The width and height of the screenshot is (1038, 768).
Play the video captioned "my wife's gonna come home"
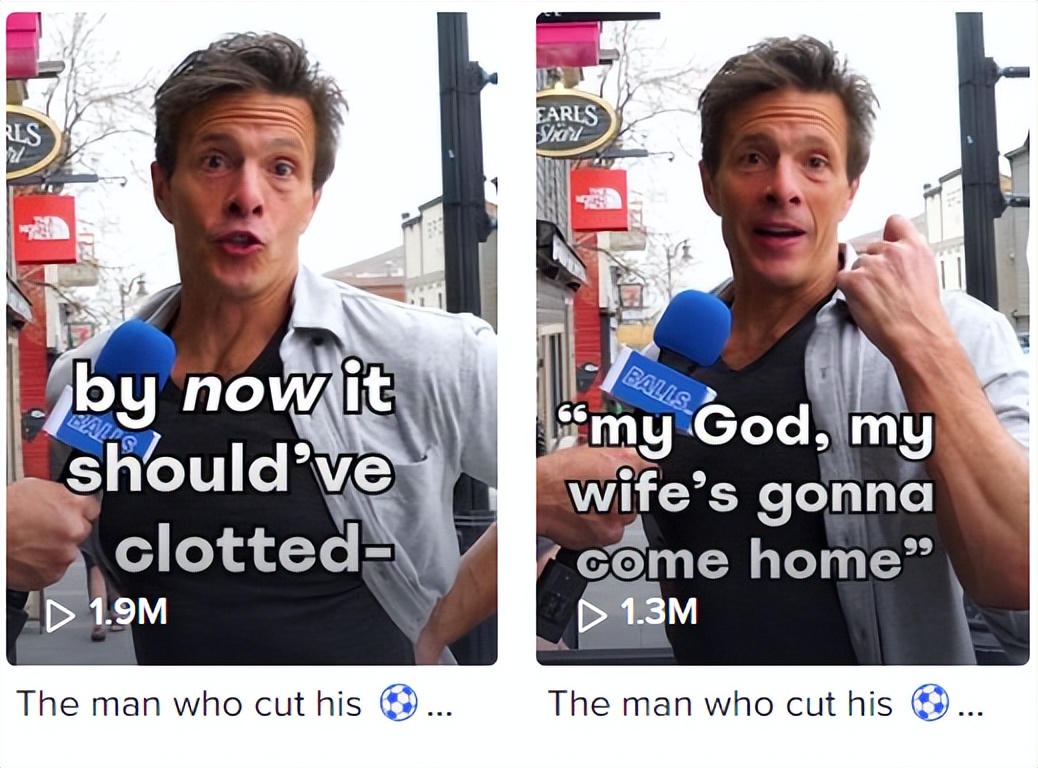click(x=782, y=338)
